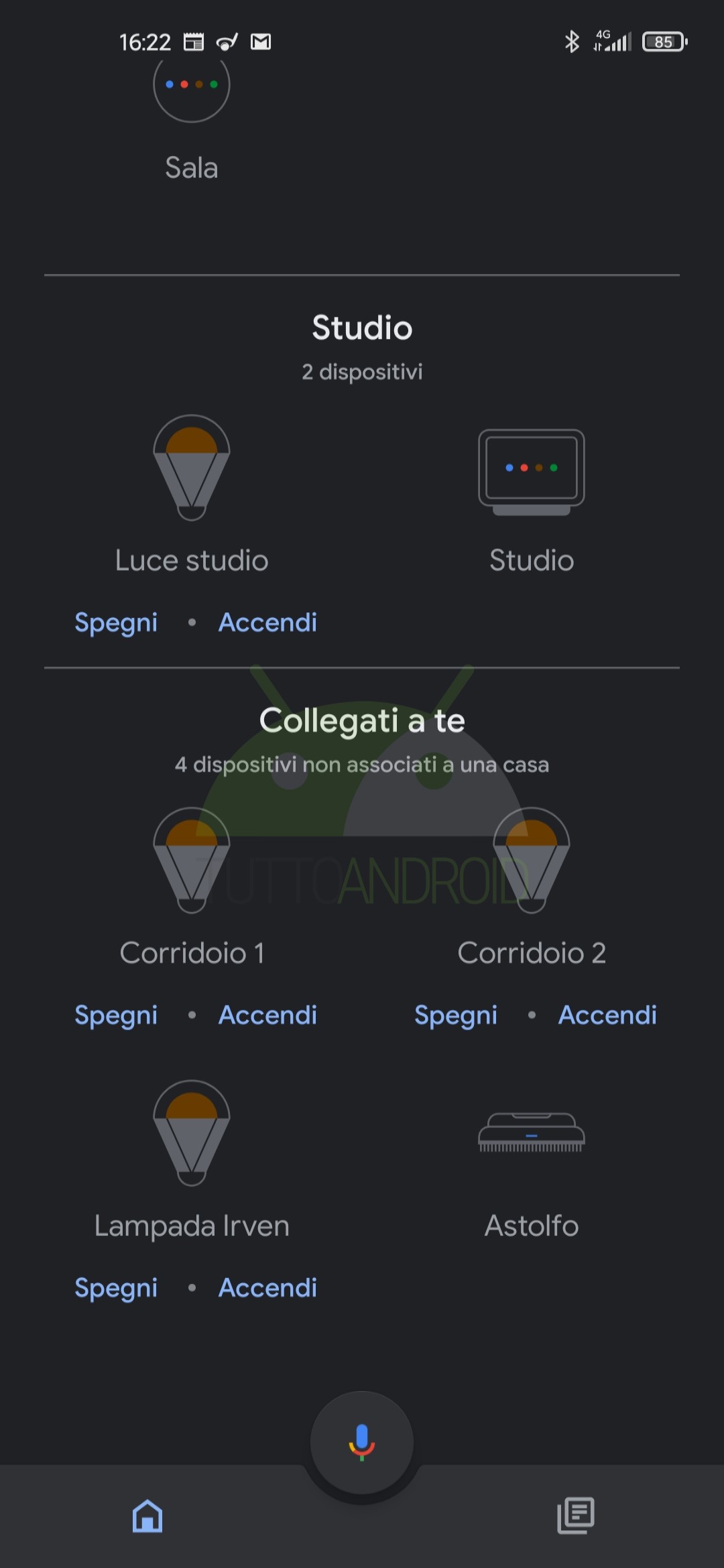
Task: Tap Spegni under Lampada Irven
Action: [x=116, y=1288]
